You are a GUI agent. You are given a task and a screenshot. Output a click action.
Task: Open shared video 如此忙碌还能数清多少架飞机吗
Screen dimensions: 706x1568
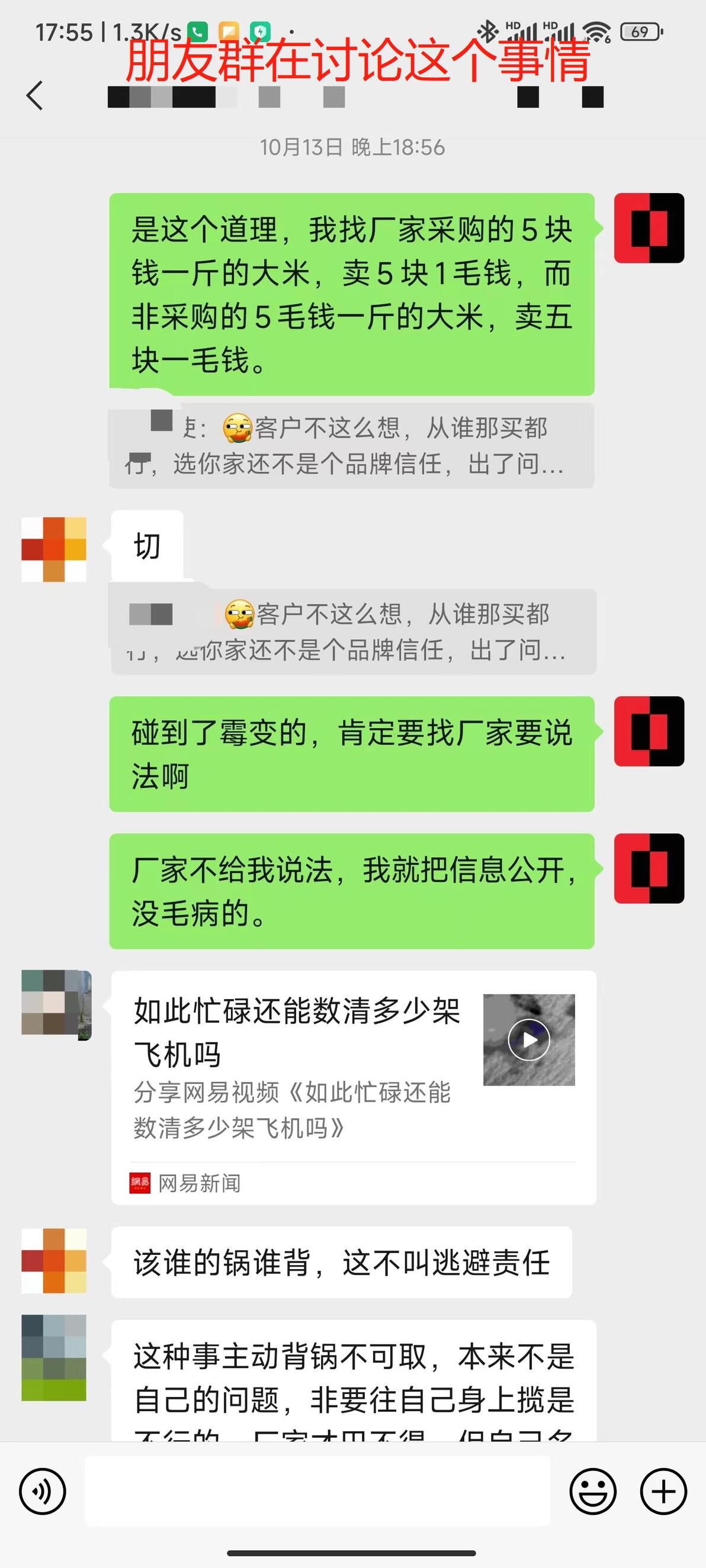(354, 1087)
